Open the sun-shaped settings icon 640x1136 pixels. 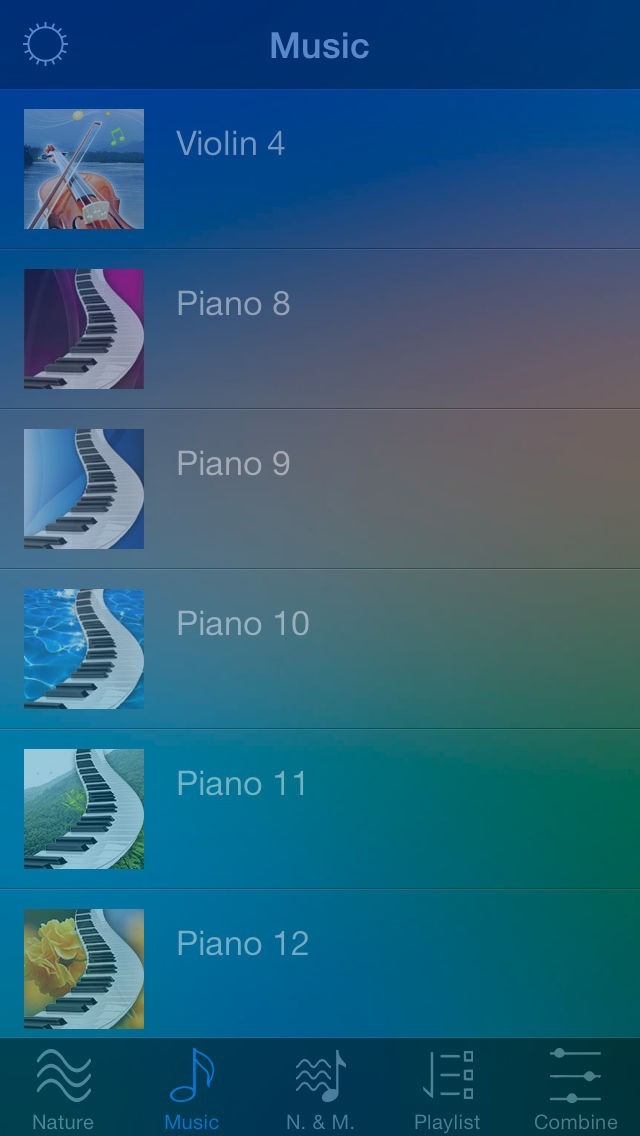click(45, 45)
